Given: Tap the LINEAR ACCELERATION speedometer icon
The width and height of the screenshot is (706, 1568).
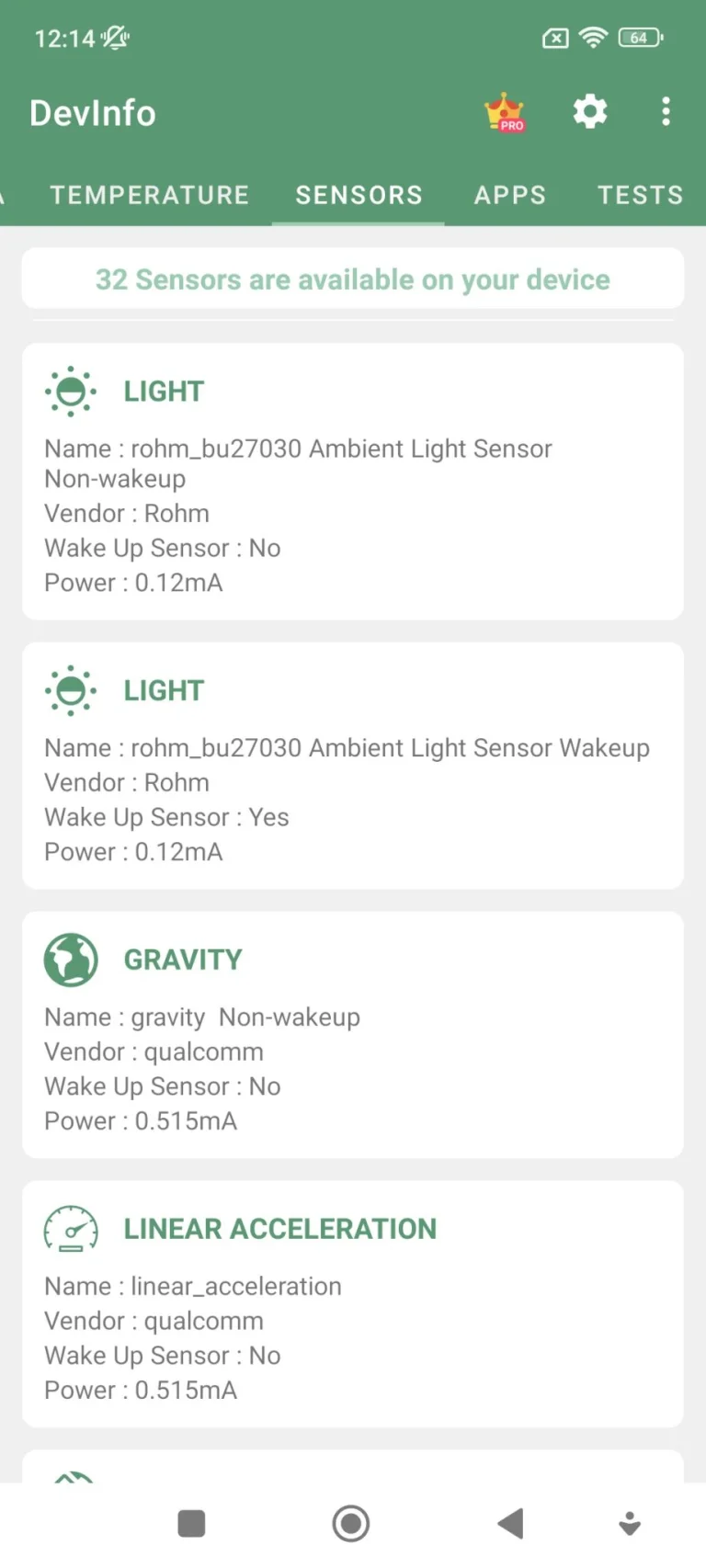Looking at the screenshot, I should [x=71, y=1229].
